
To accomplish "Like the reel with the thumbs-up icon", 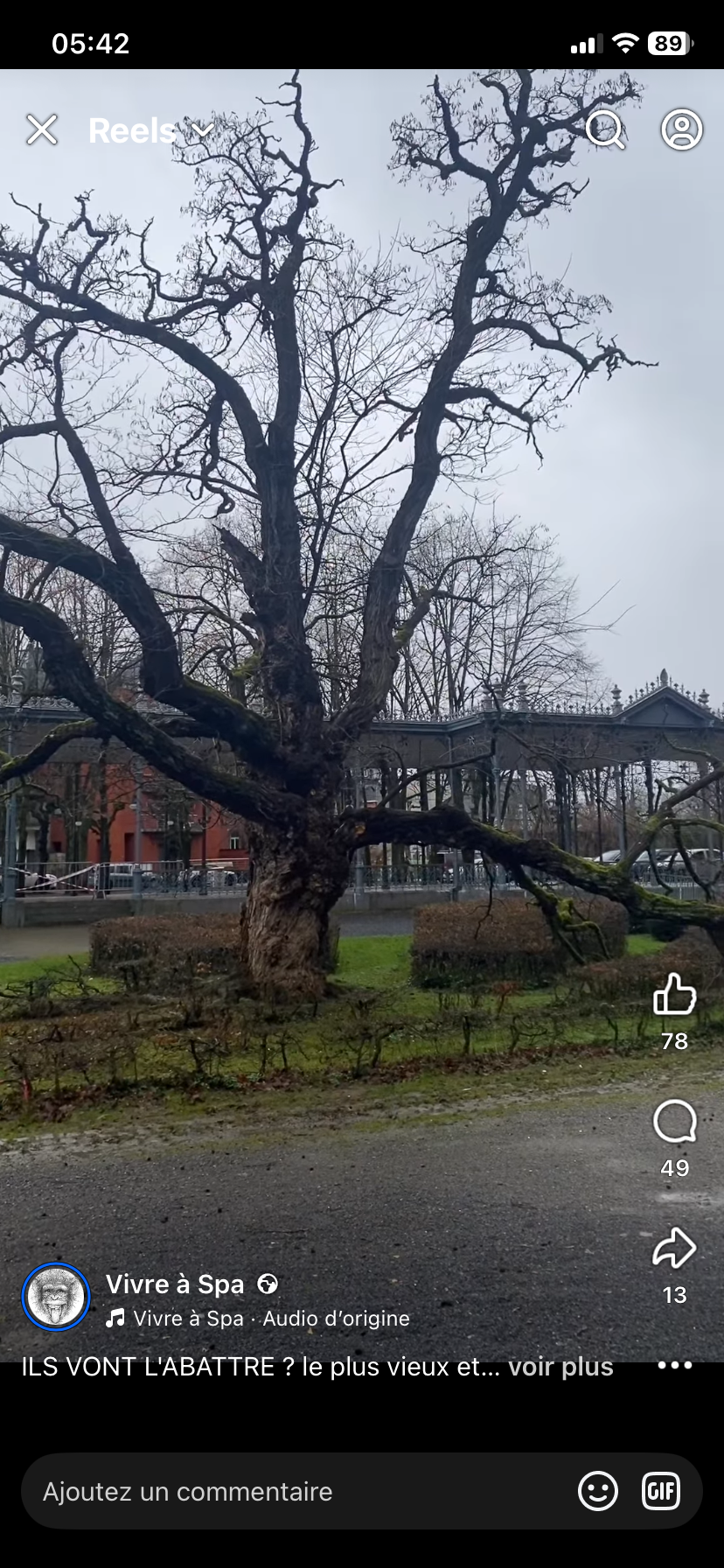I will coord(673,997).
